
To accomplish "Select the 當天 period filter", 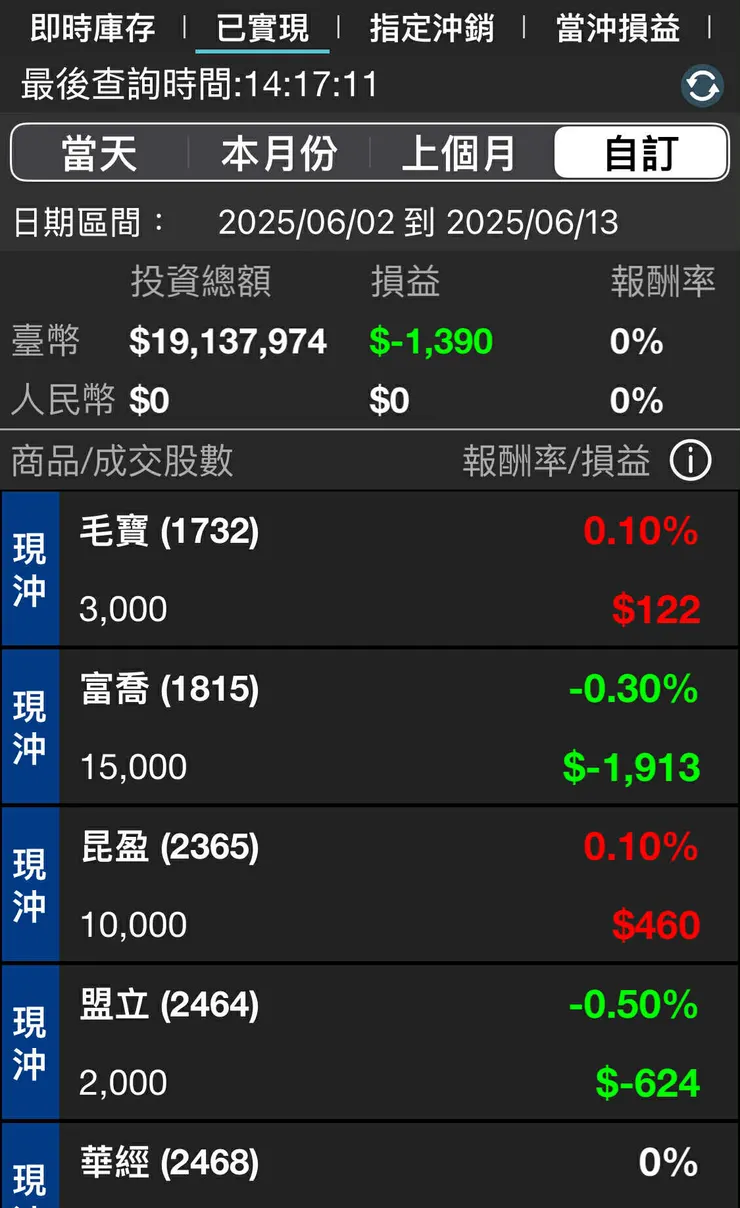I will click(98, 152).
